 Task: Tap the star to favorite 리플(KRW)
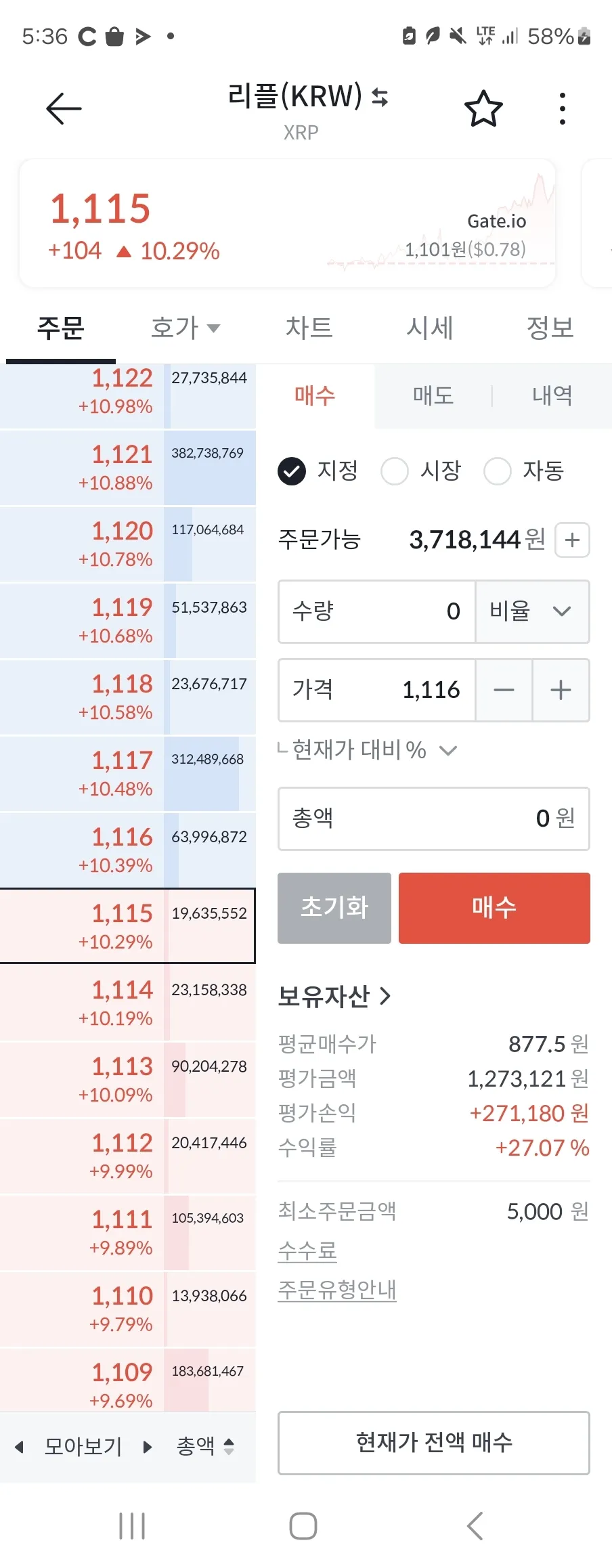click(x=483, y=108)
